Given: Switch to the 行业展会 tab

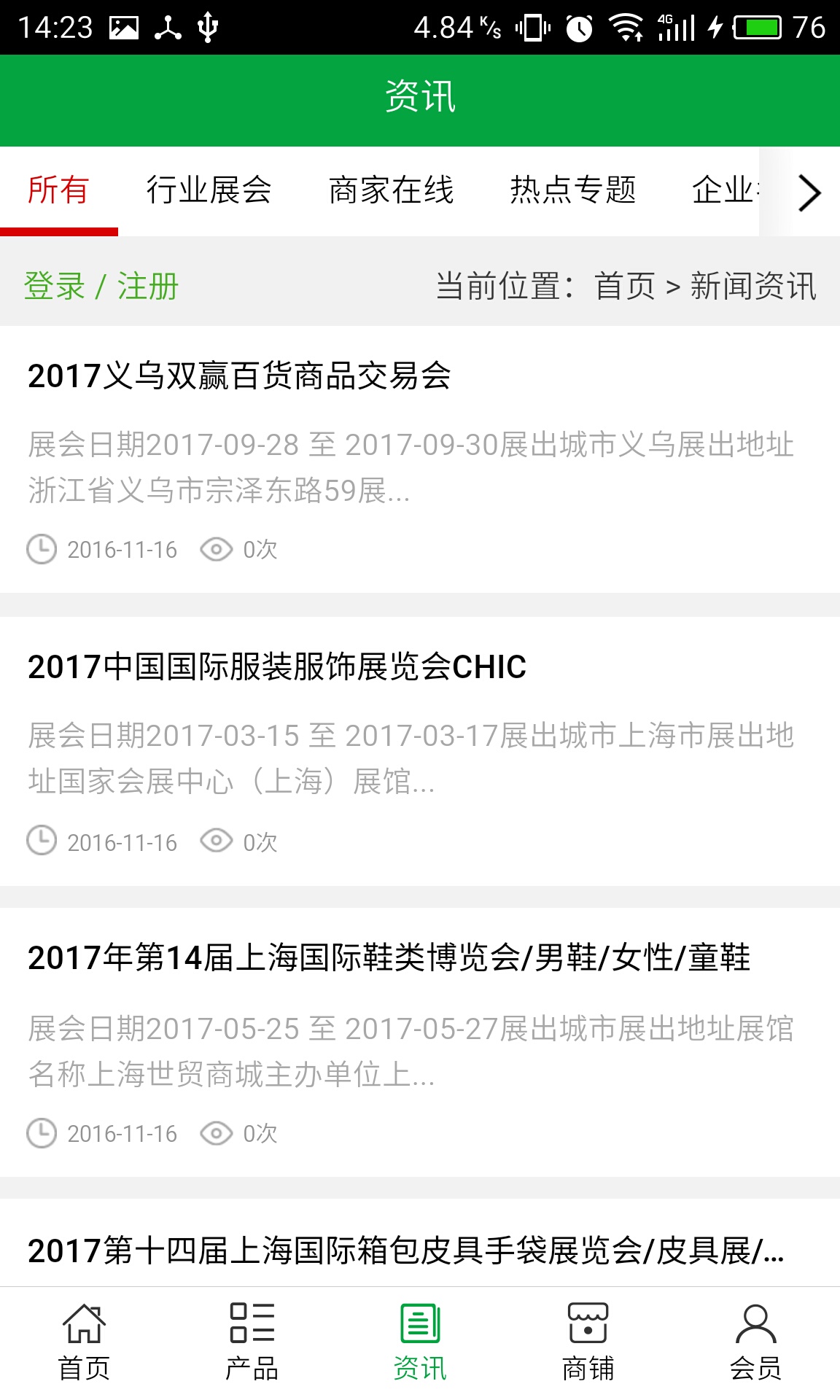Looking at the screenshot, I should click(x=209, y=191).
